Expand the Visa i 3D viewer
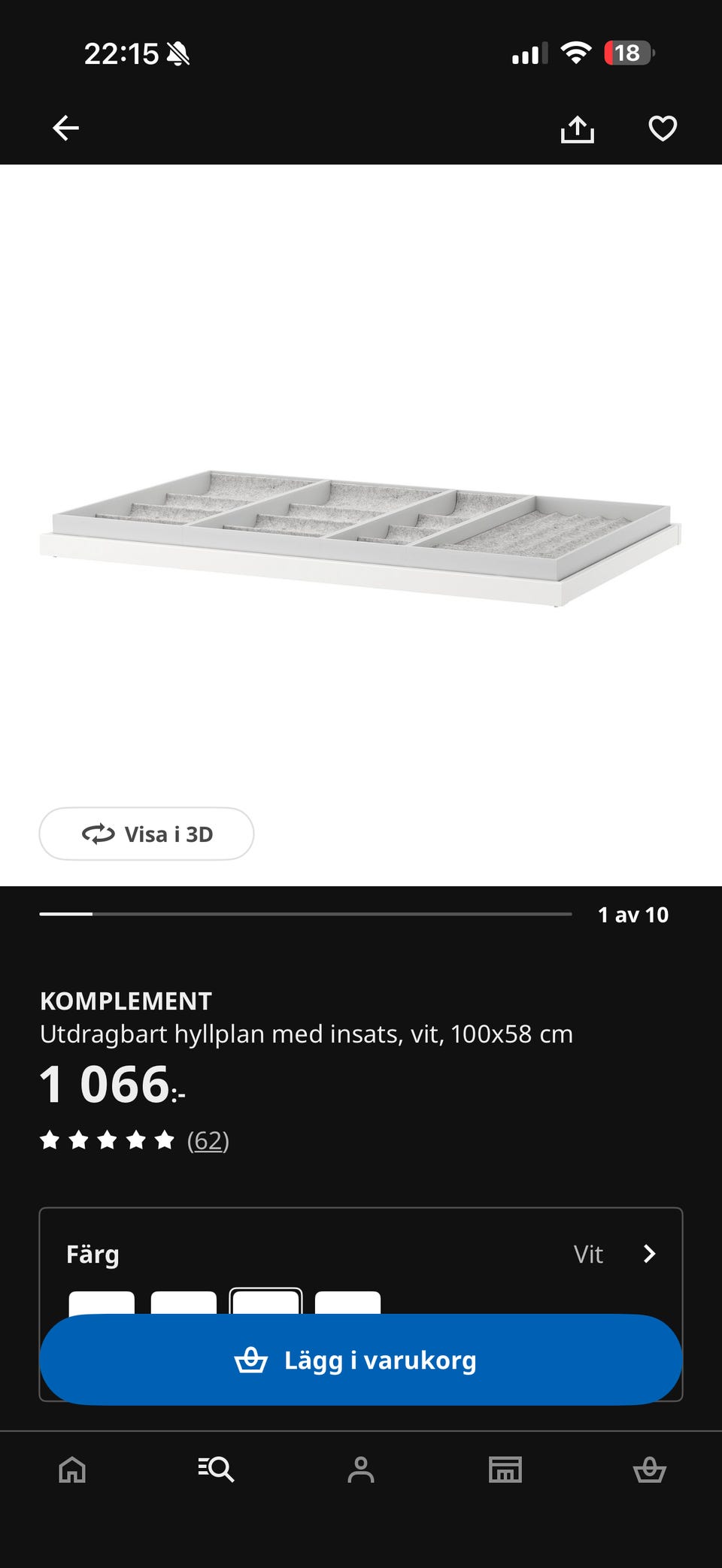 point(147,834)
